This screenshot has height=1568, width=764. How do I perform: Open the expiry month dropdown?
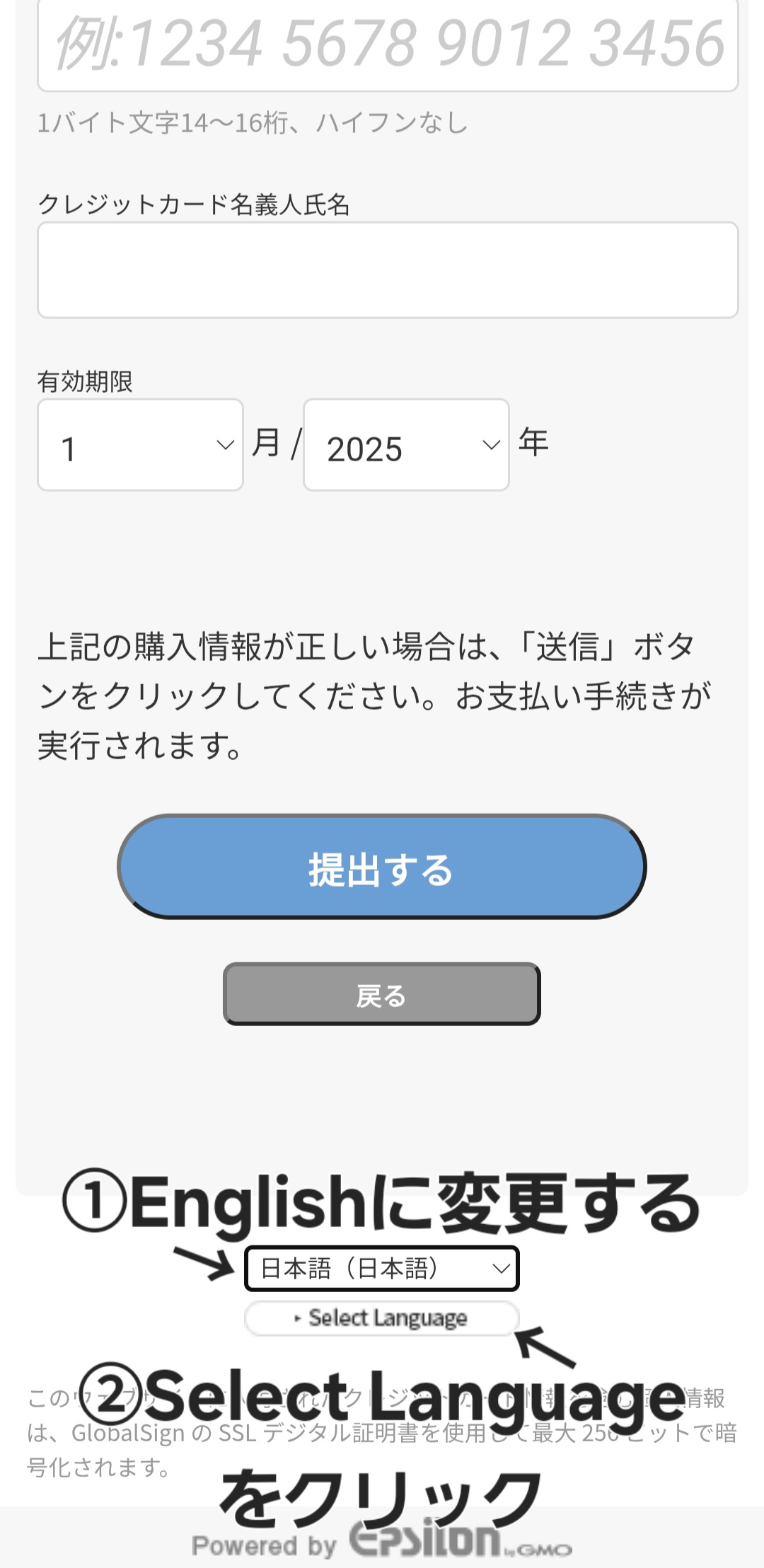pos(140,445)
